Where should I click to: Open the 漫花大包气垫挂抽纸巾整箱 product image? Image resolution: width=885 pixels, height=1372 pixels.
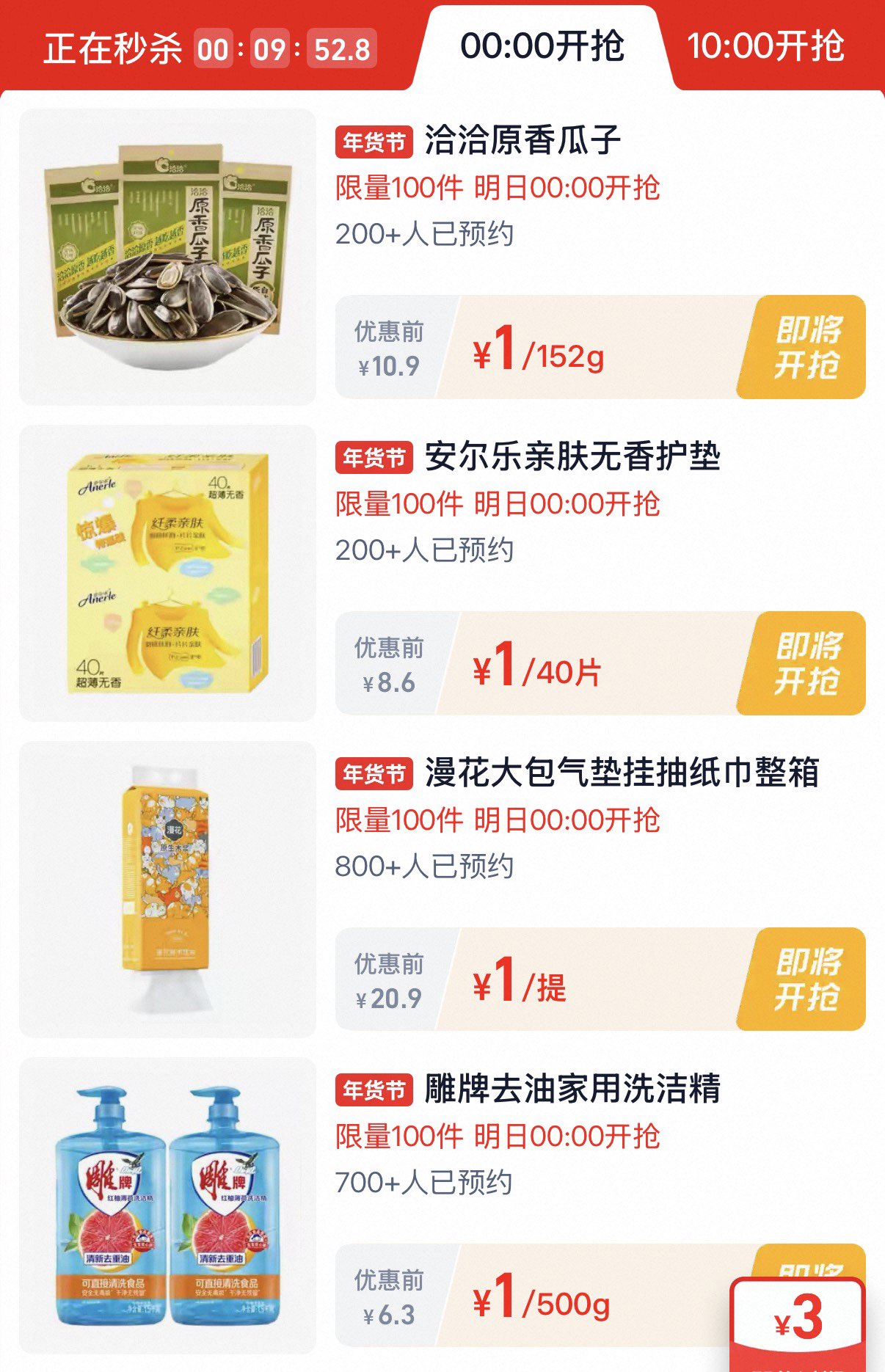pyautogui.click(x=167, y=889)
